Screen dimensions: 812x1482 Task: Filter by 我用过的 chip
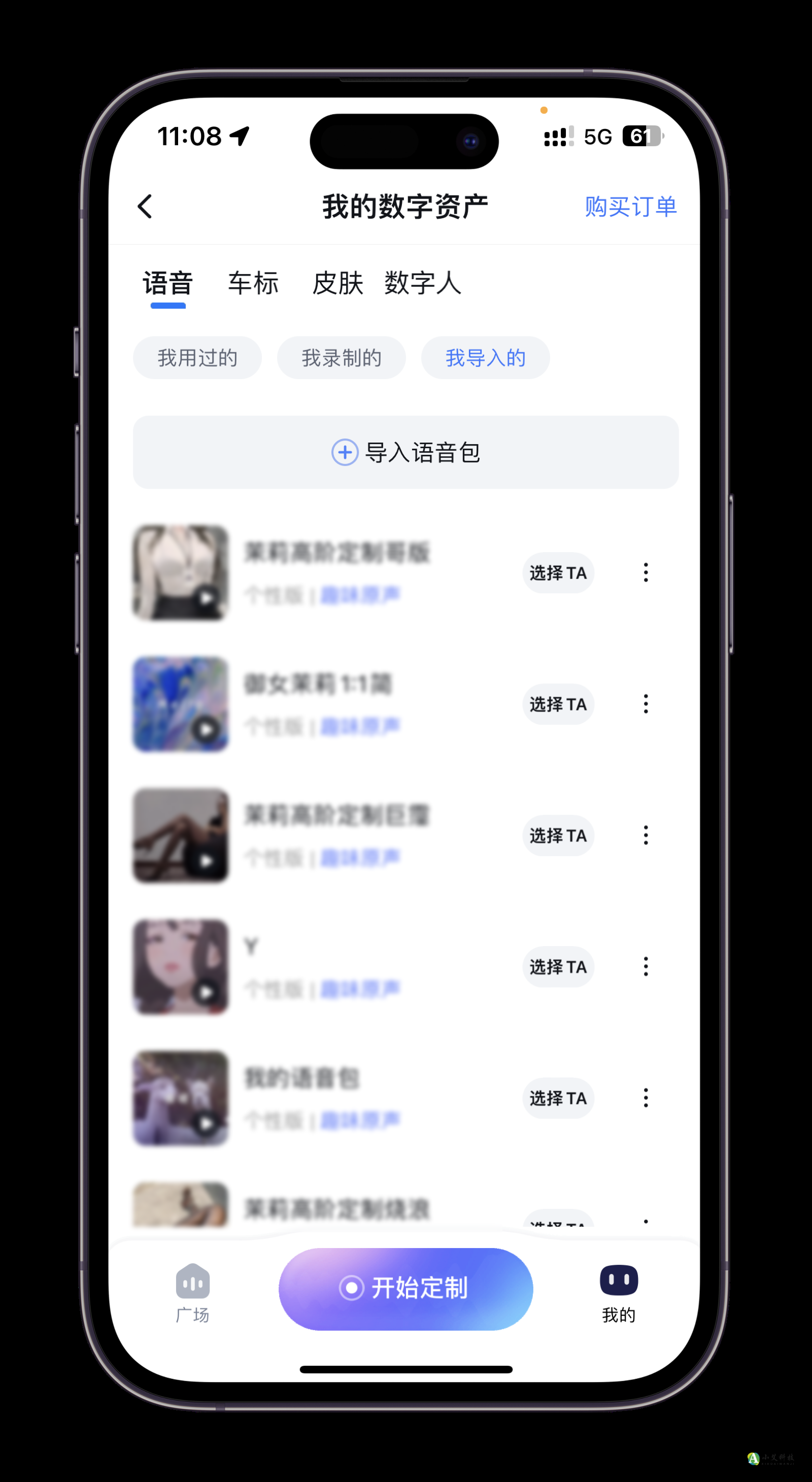[x=197, y=358]
